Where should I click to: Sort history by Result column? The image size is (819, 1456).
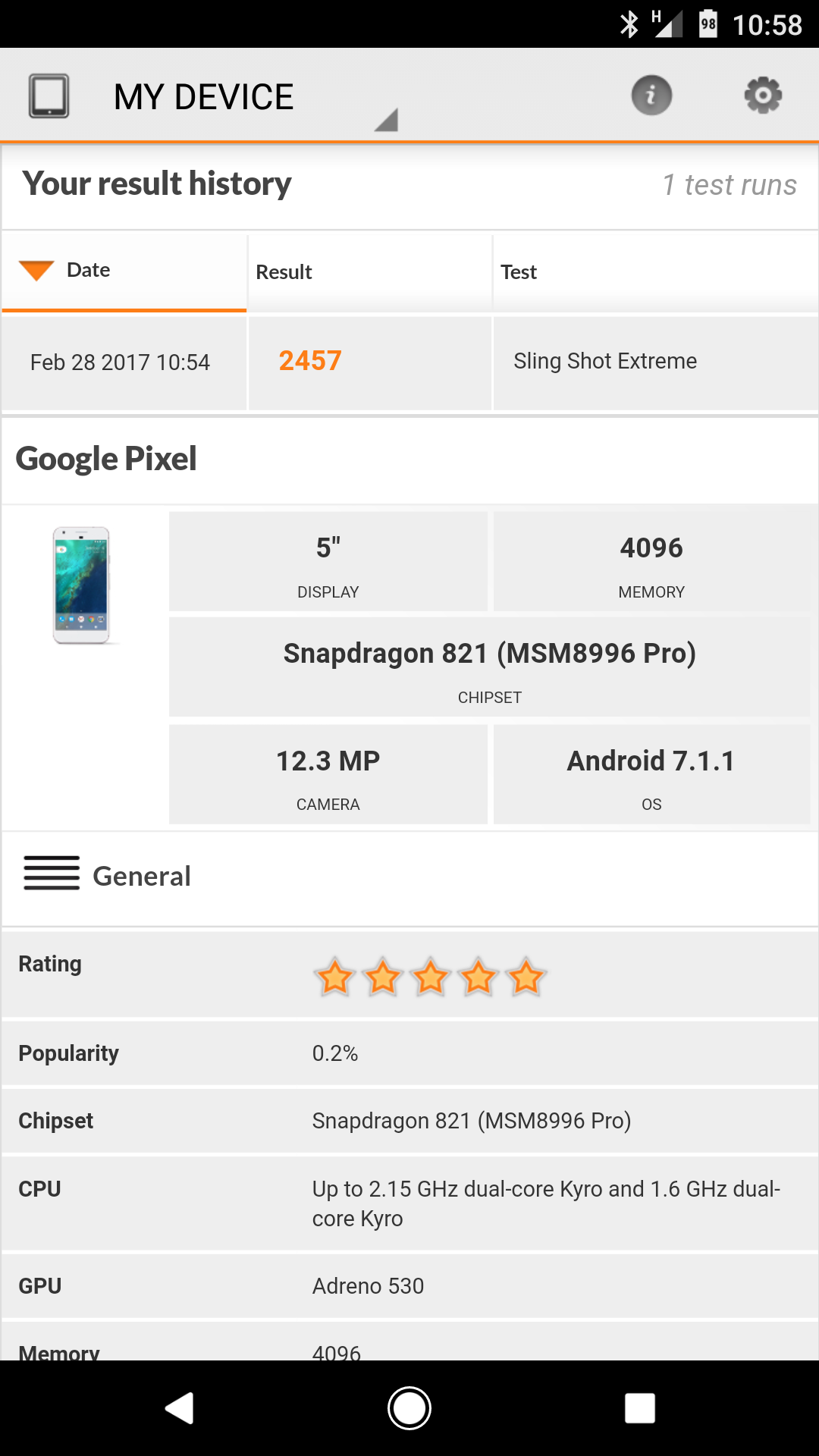[370, 271]
